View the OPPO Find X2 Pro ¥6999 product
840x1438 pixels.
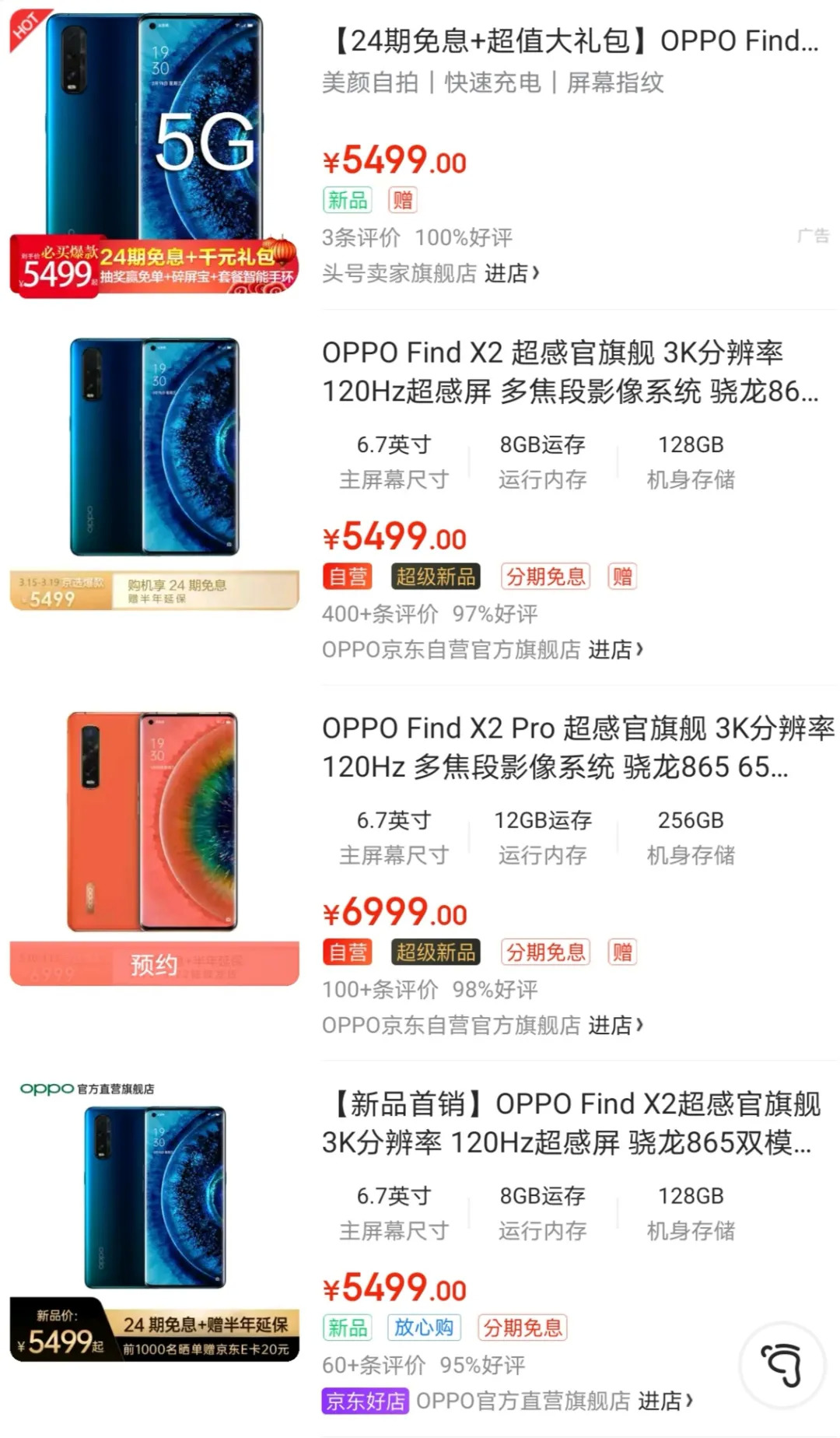(577, 747)
